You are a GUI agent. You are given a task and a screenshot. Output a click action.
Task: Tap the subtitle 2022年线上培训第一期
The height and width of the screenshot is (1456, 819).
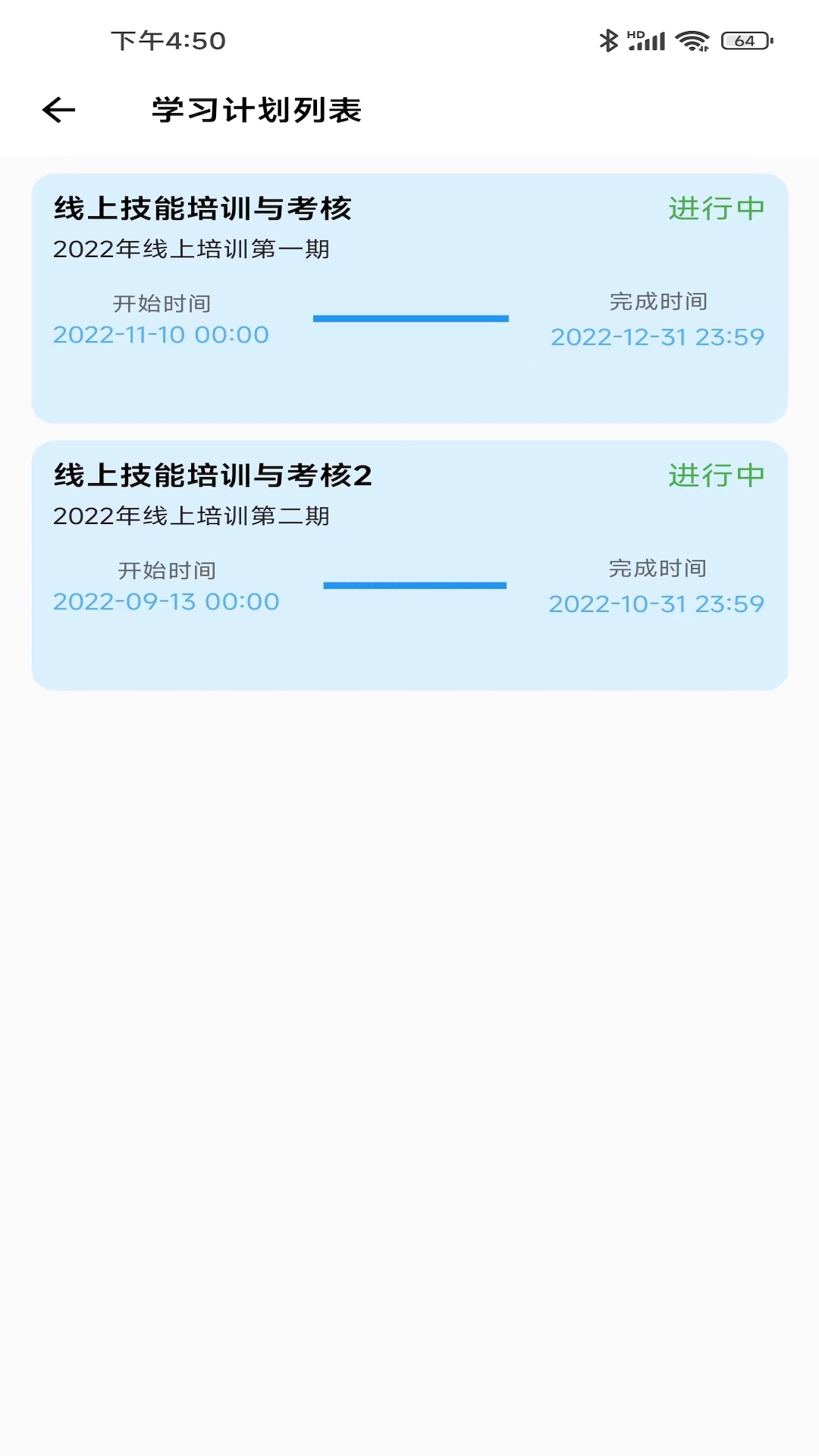[x=192, y=247]
